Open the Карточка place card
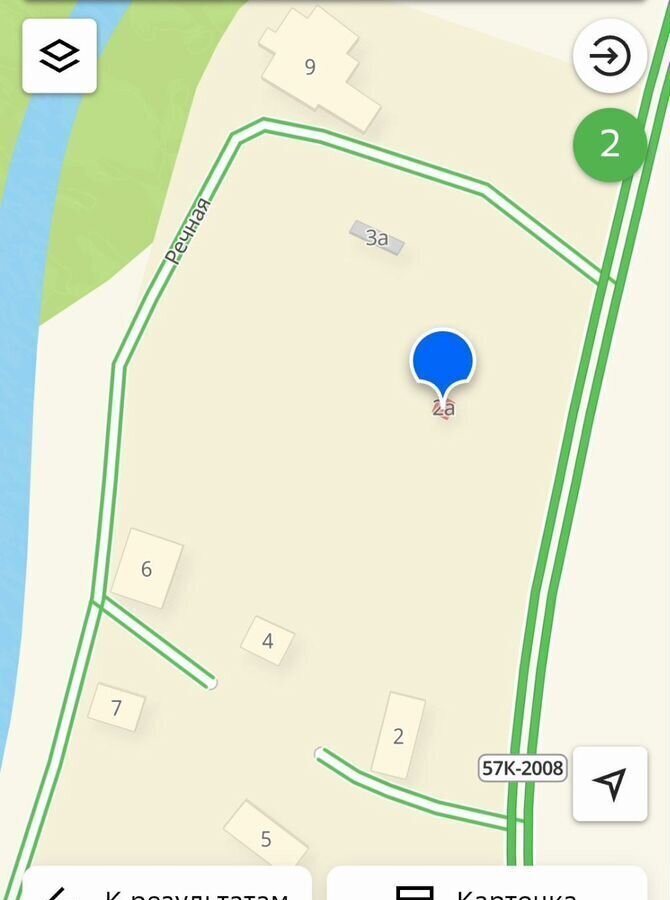Image resolution: width=670 pixels, height=900 pixels. point(486,886)
